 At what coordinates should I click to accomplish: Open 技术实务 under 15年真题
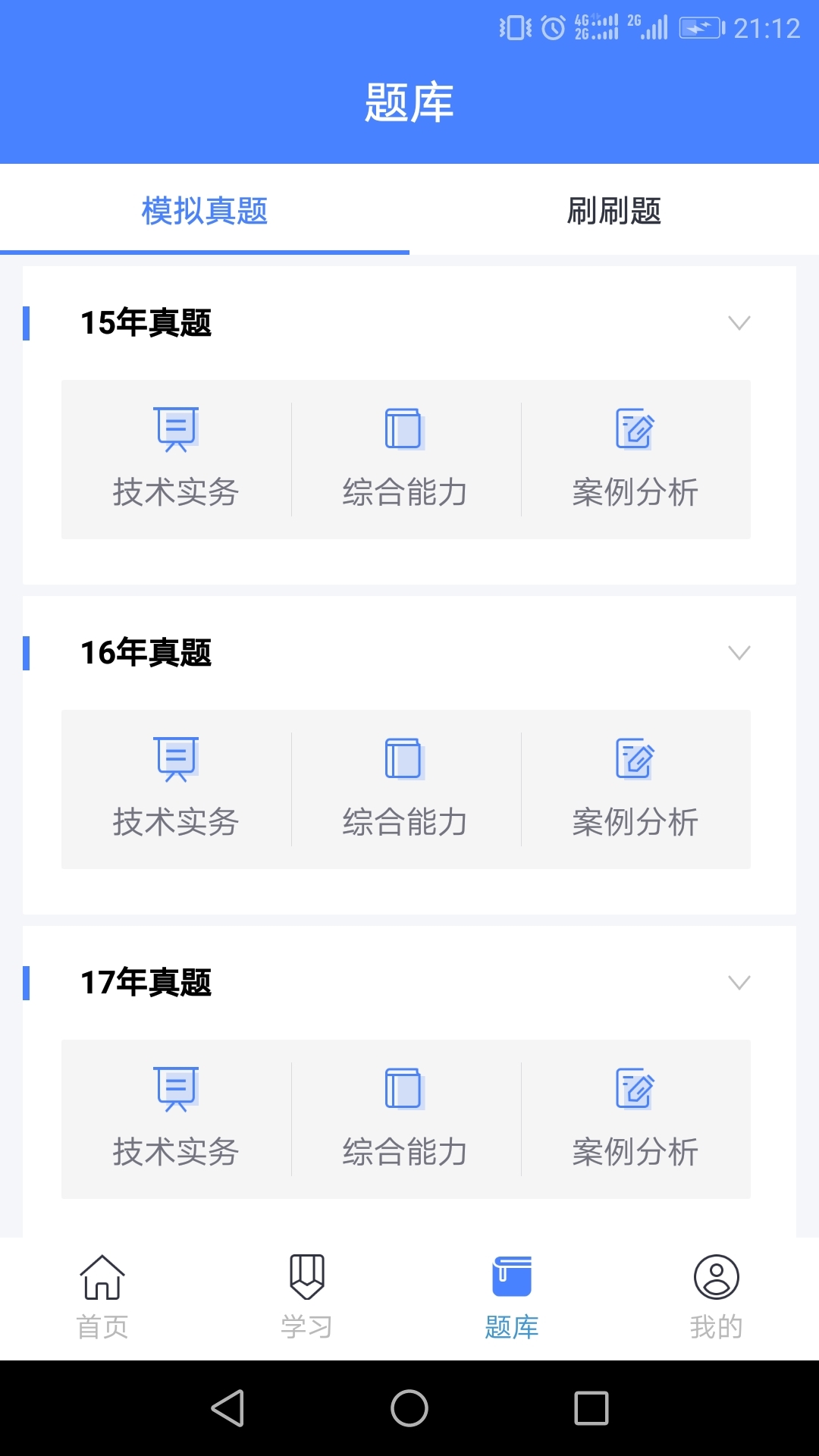click(176, 460)
